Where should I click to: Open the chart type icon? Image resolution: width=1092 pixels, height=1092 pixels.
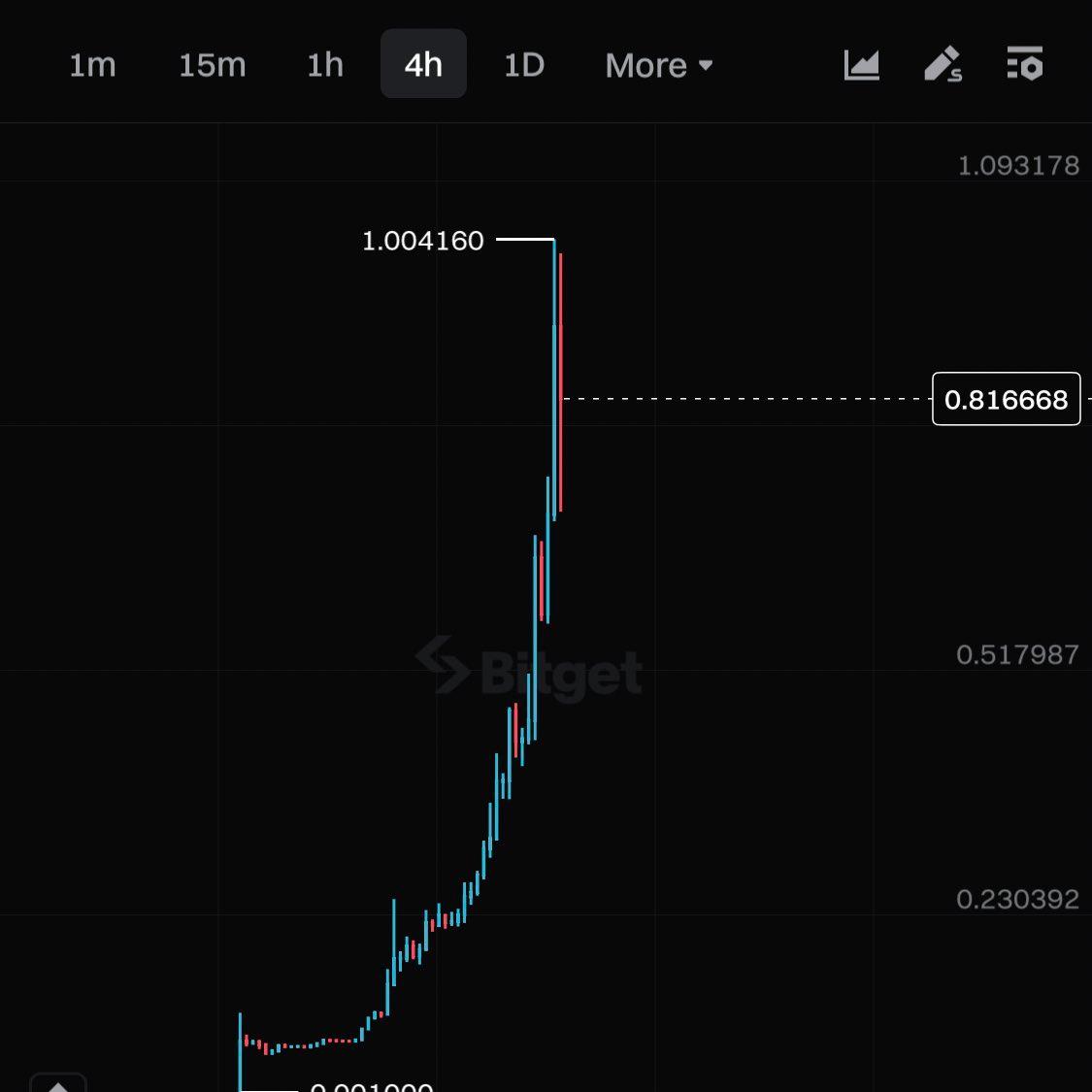[861, 65]
